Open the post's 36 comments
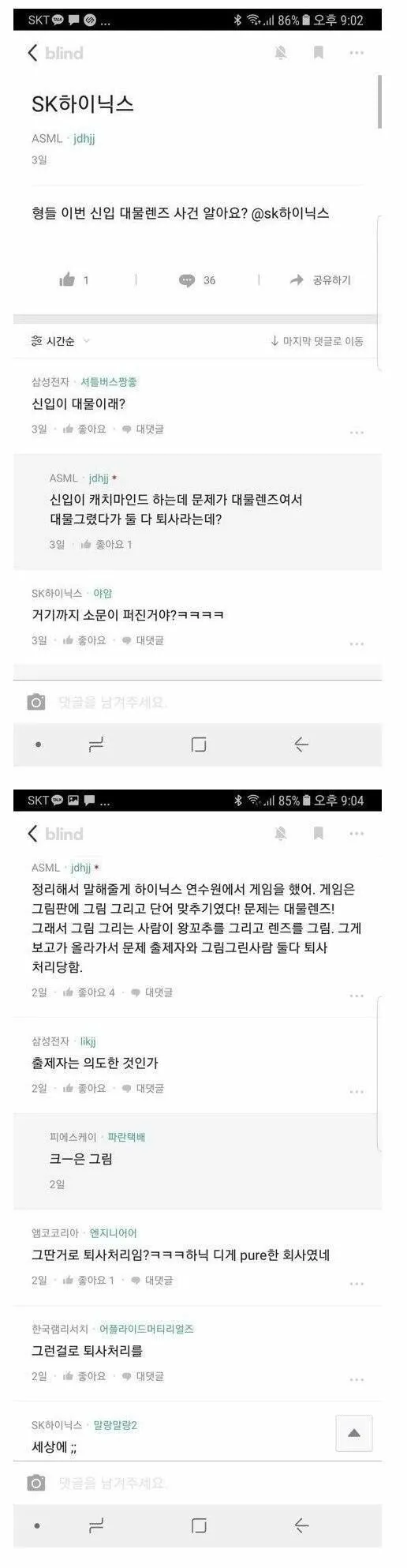 [196, 280]
